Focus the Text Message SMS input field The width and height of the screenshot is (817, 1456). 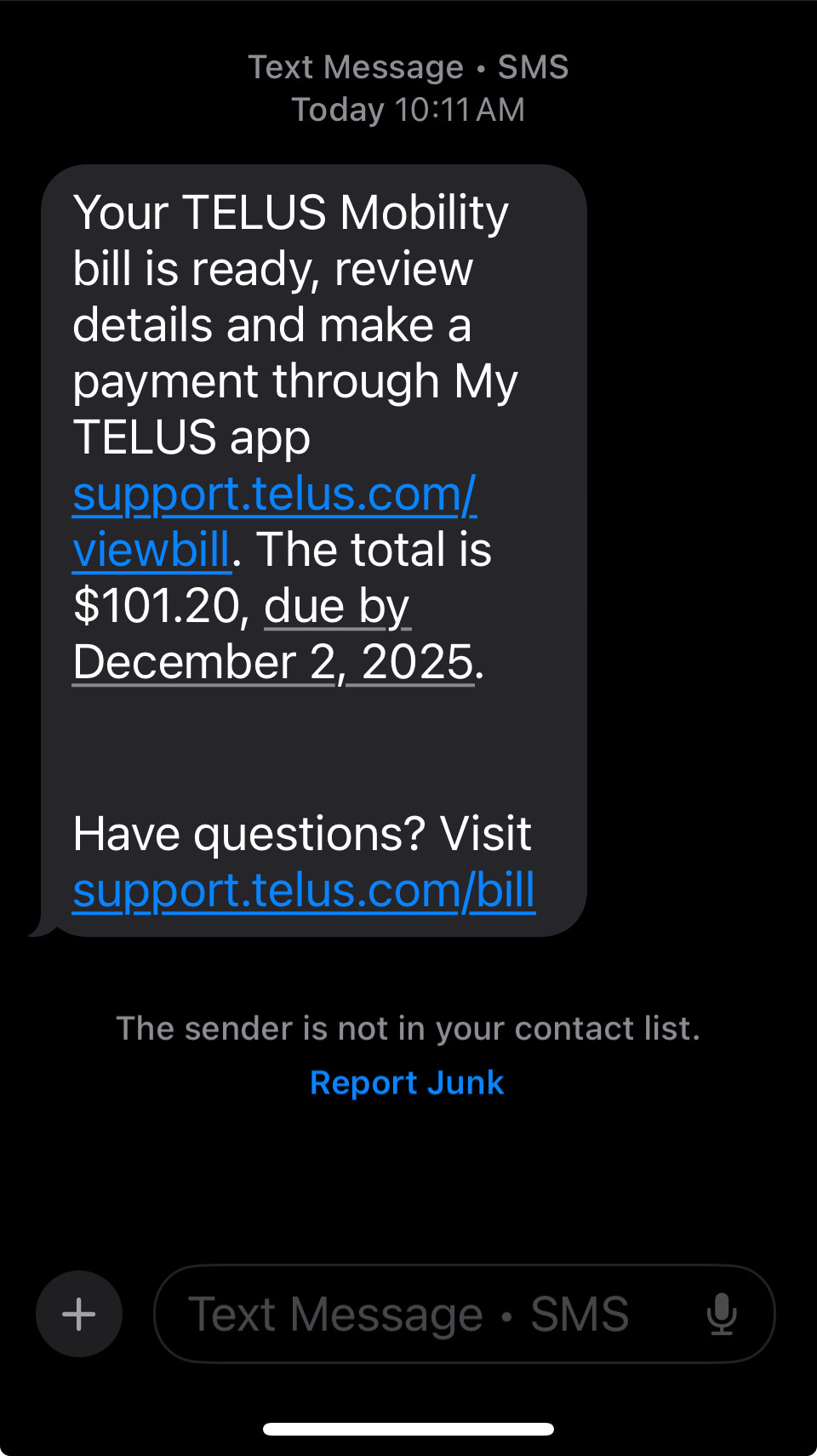[x=408, y=1314]
